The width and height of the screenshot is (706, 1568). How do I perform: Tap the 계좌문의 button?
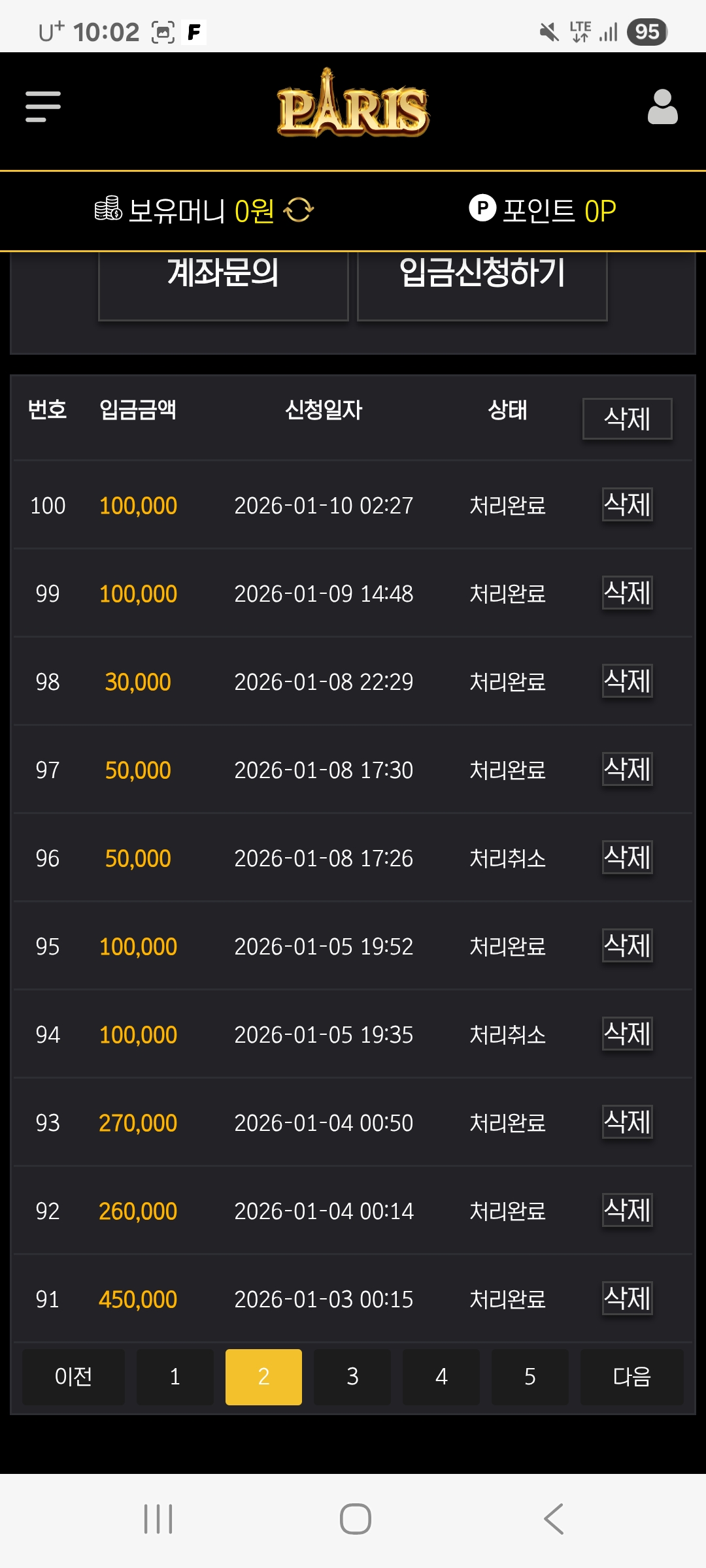tap(223, 281)
